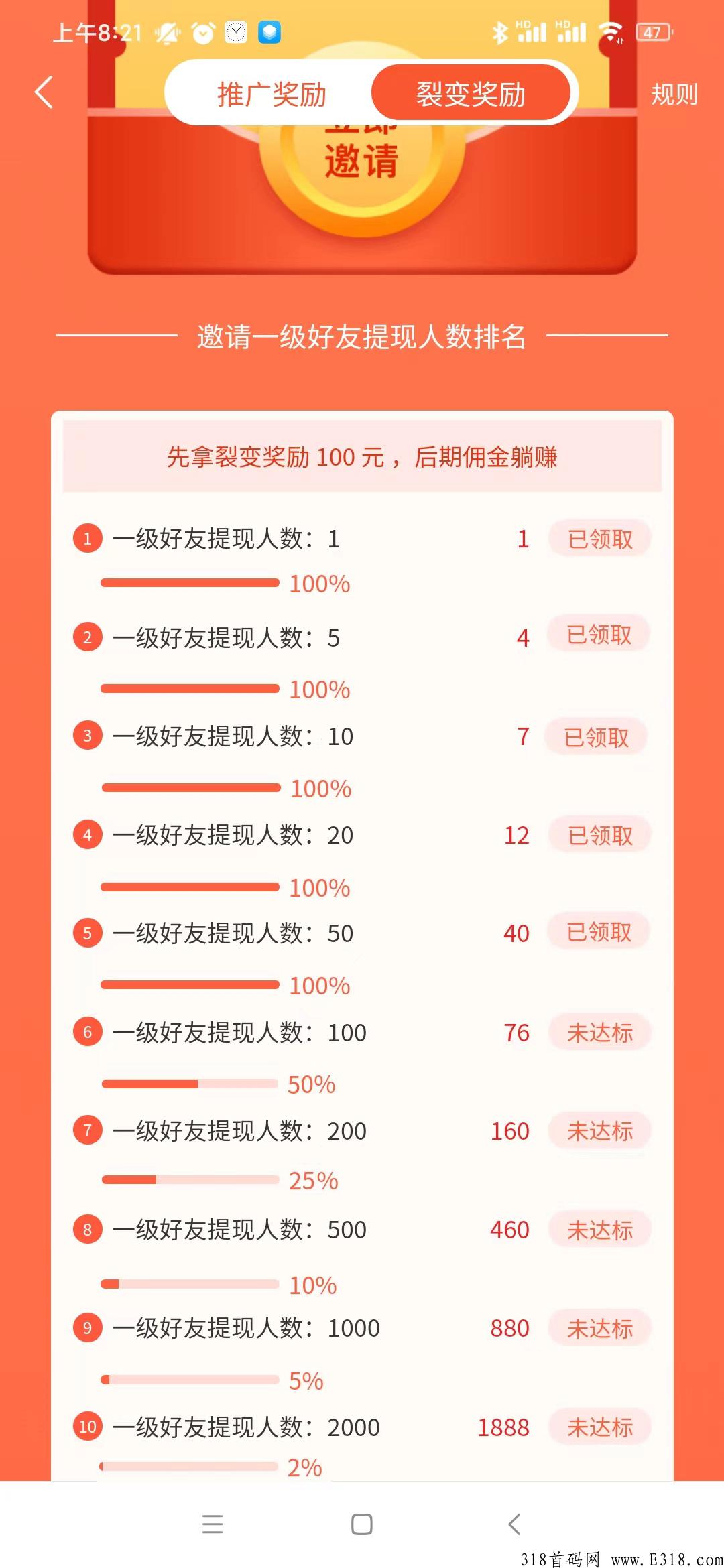Tap 已领取 for the 5-friend tier
Screen dimensions: 724x1568
click(599, 634)
